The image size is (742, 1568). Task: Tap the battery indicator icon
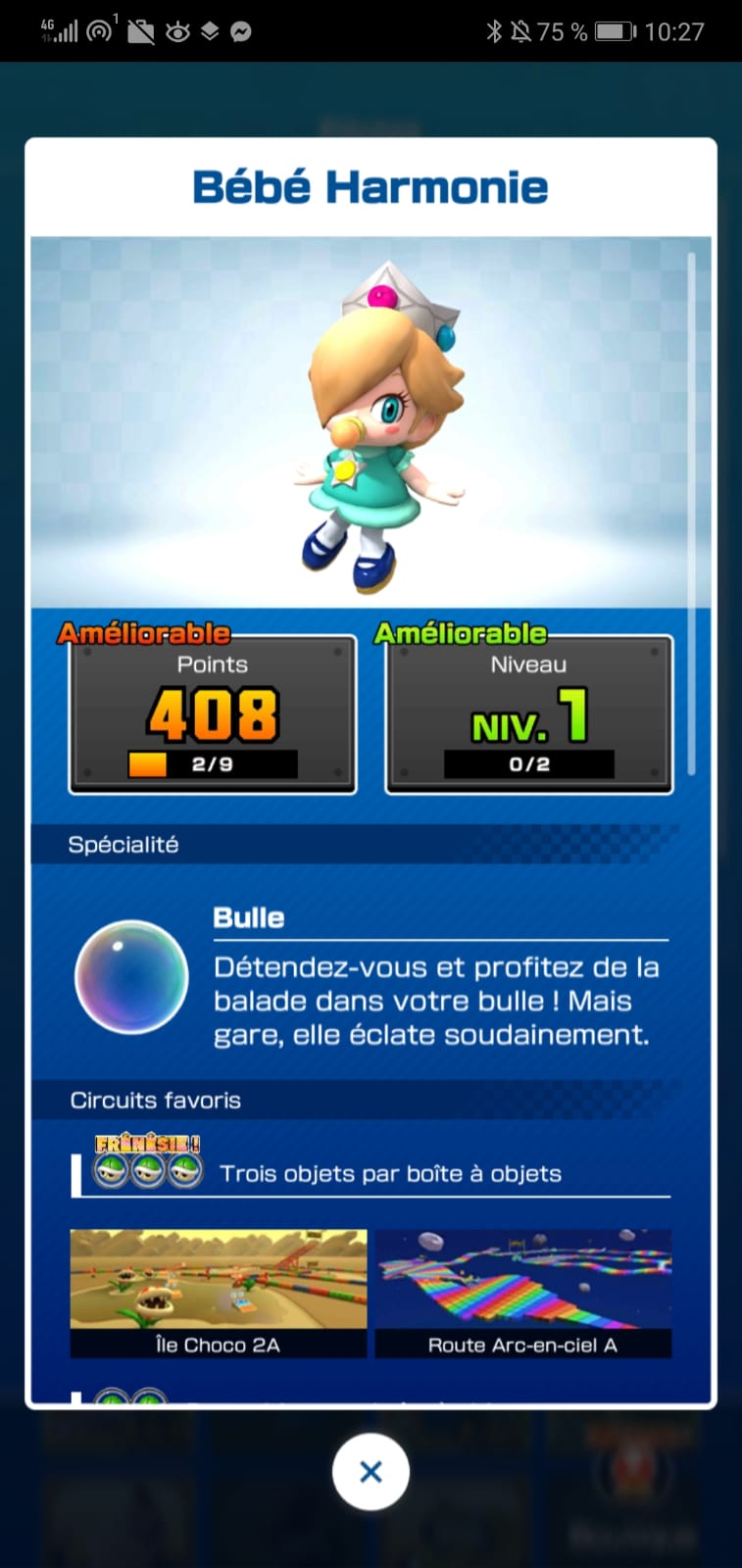click(x=614, y=30)
